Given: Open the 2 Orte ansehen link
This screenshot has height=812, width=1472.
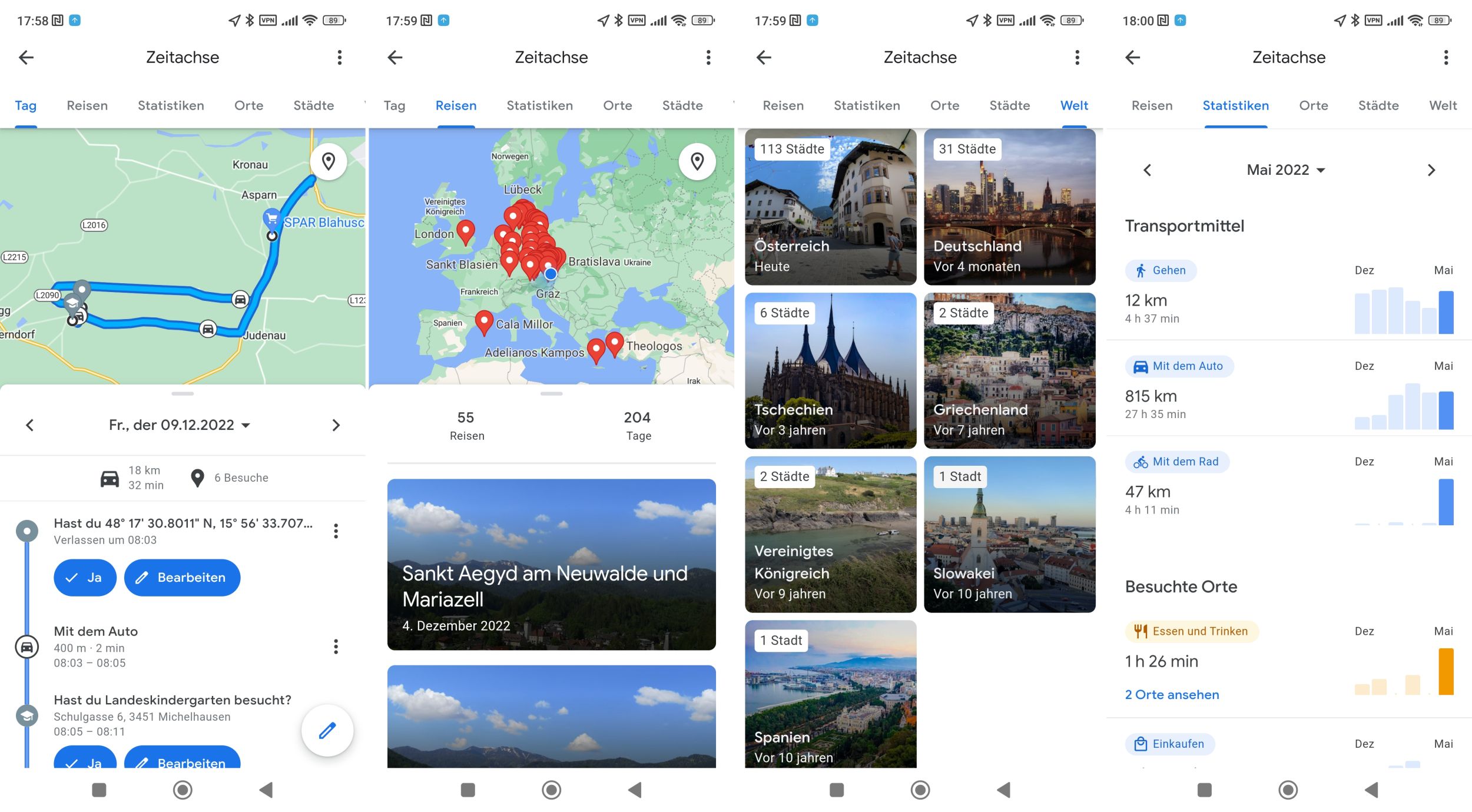Looking at the screenshot, I should pyautogui.click(x=1172, y=695).
